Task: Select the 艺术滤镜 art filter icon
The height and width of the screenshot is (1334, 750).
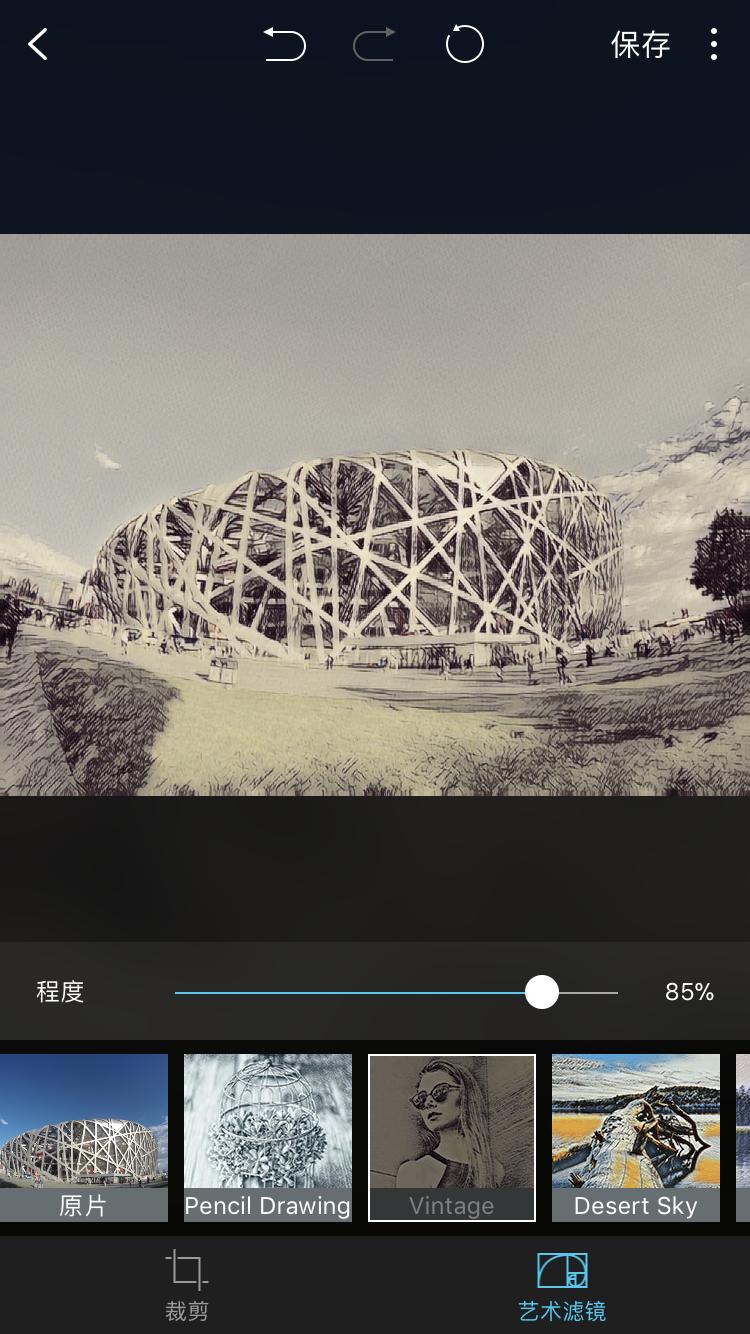Action: point(563,1271)
